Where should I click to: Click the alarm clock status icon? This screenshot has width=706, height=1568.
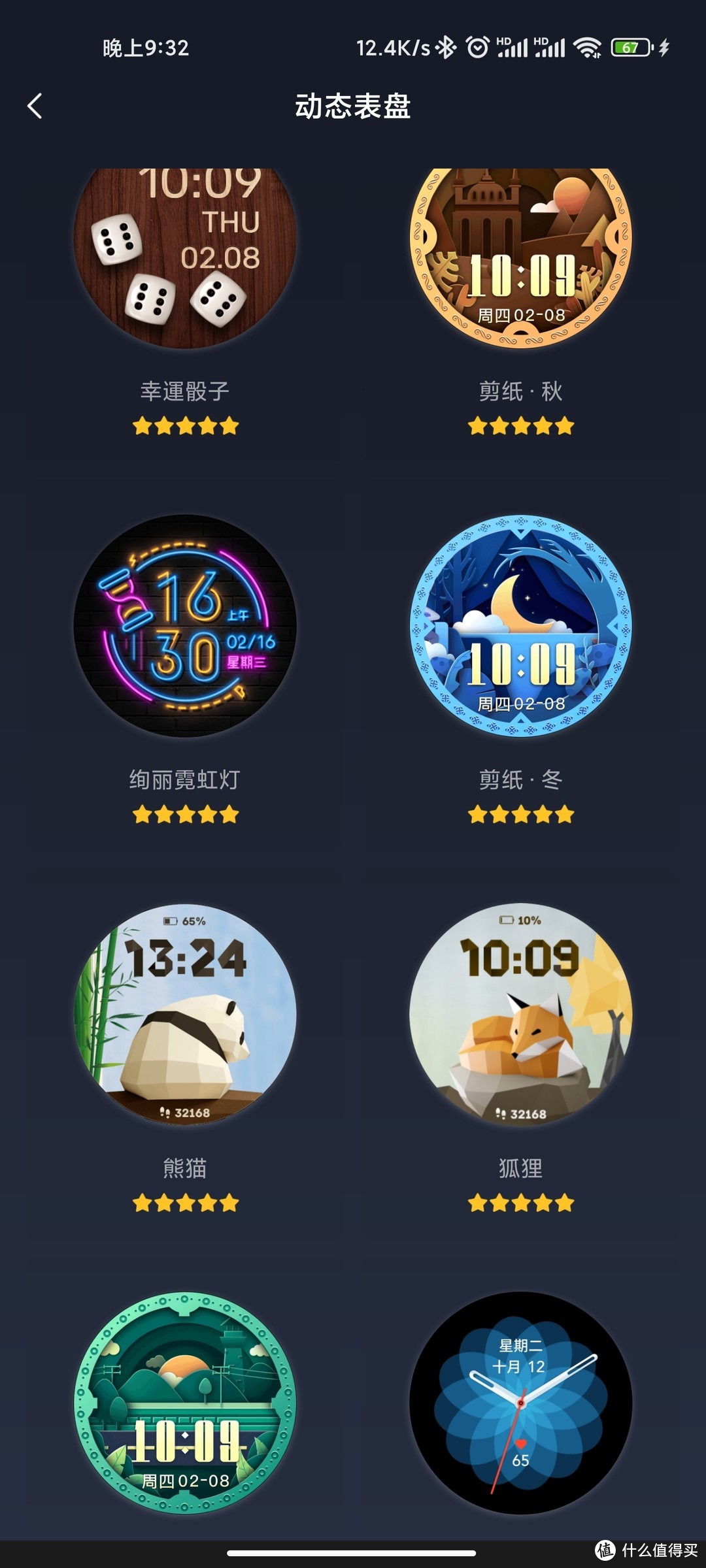click(477, 46)
